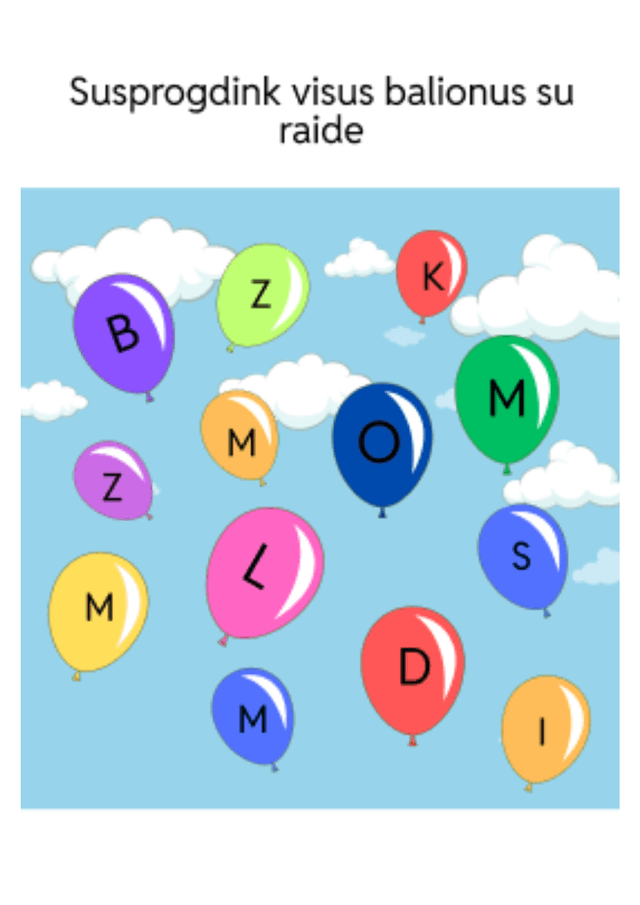Tap the dark blue O balloon
The width and height of the screenshot is (640, 905).
381,444
